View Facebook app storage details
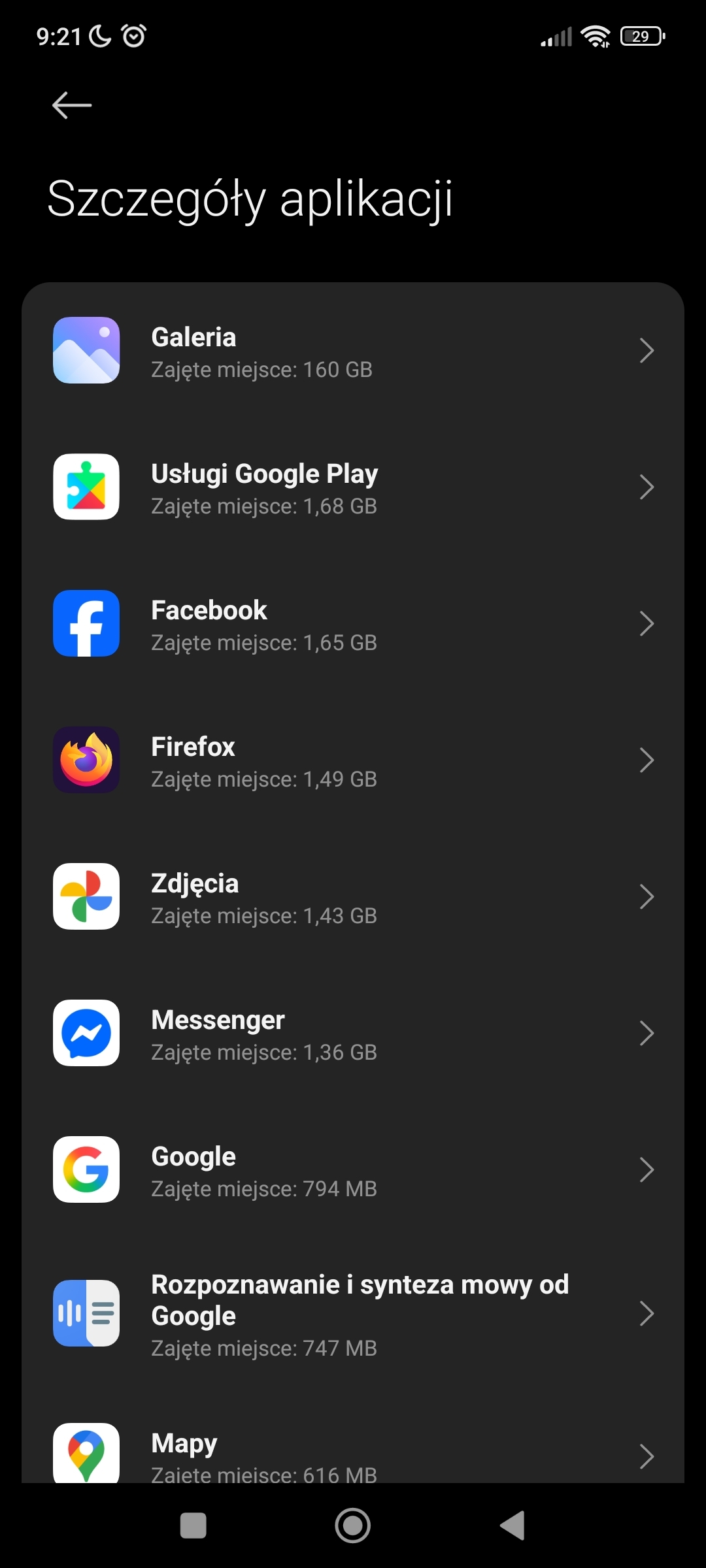 point(353,625)
